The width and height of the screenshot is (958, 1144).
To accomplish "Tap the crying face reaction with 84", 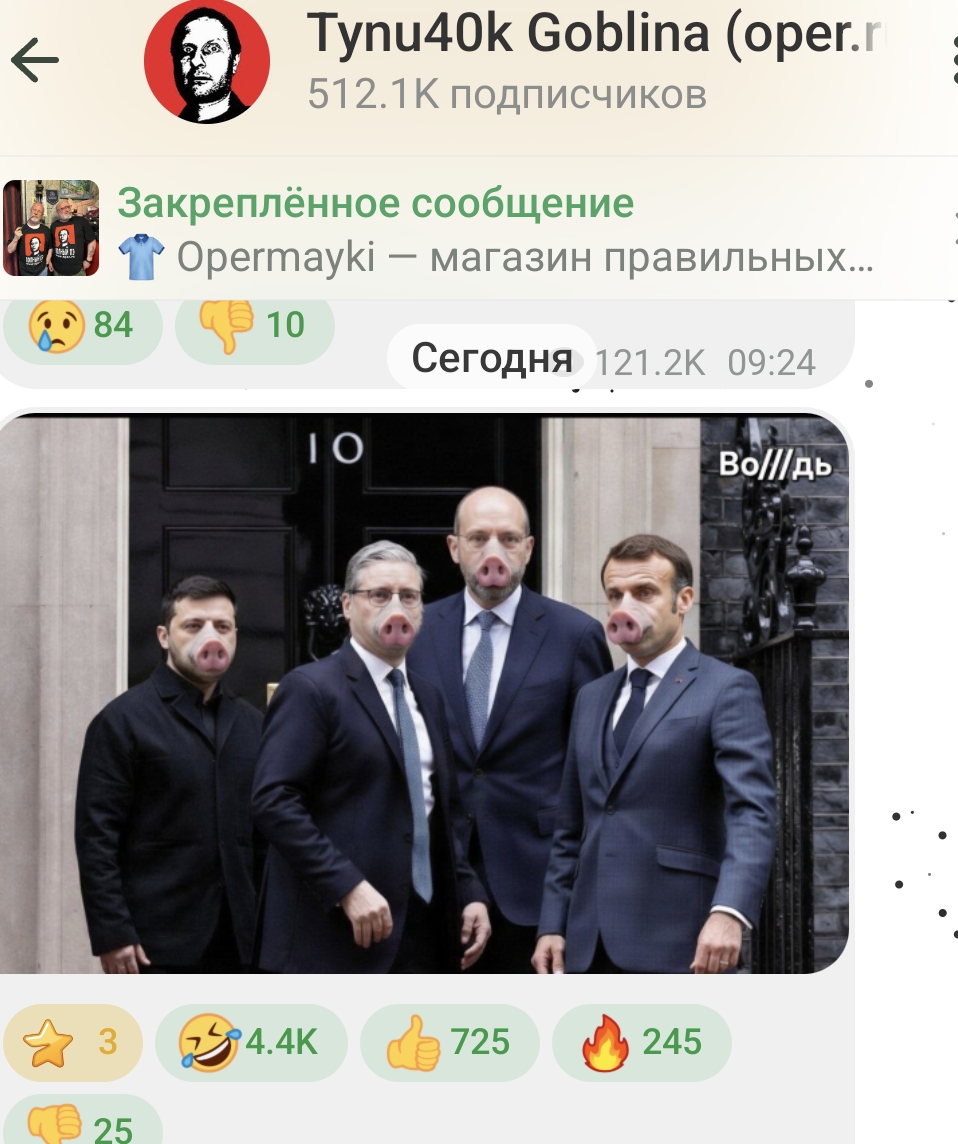I will pos(82,326).
